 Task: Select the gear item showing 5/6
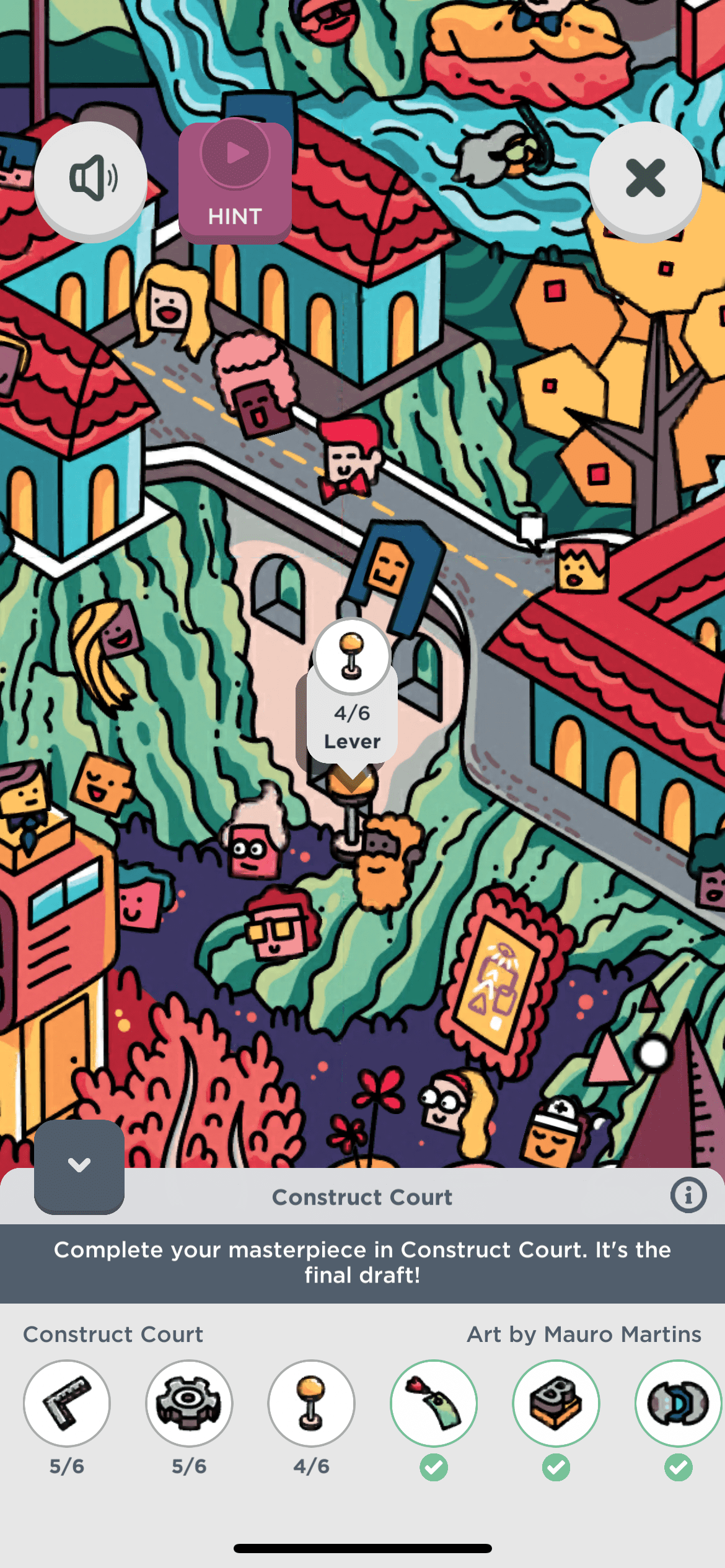pyautogui.click(x=189, y=1403)
